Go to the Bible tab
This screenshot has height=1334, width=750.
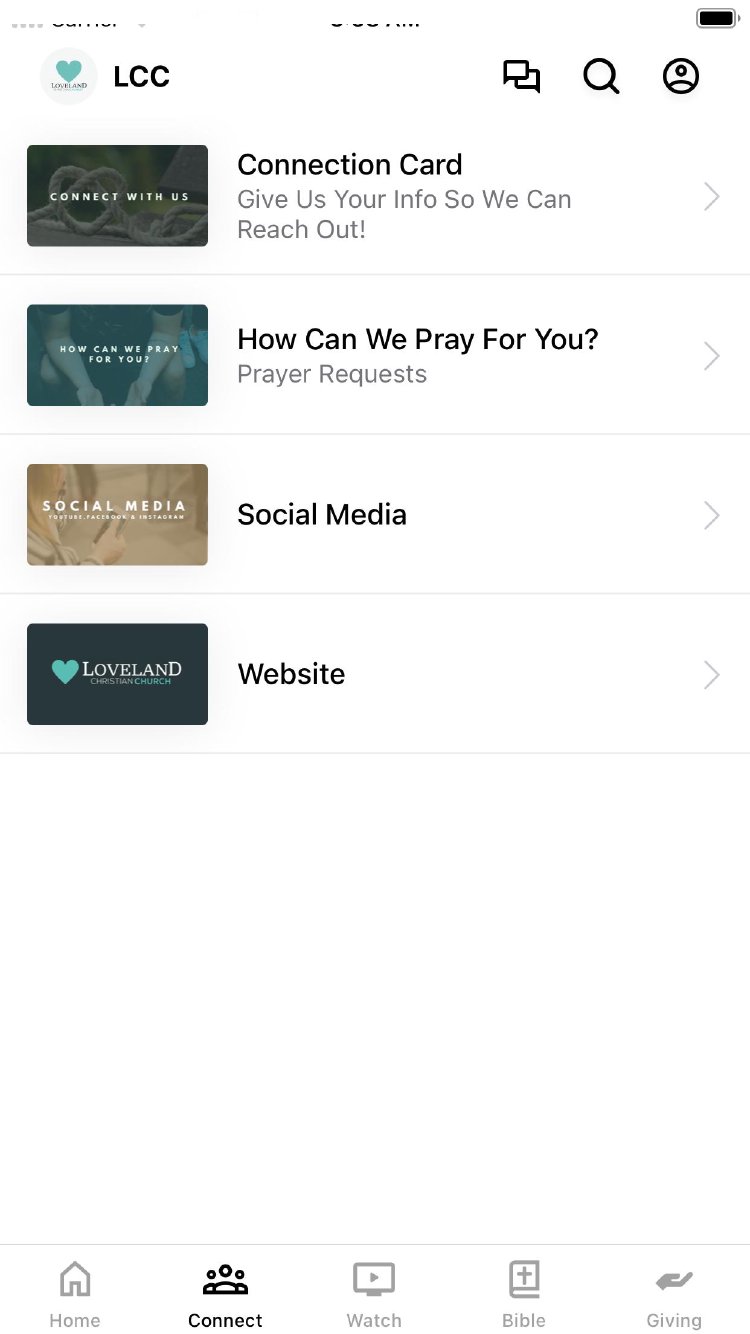(524, 1293)
